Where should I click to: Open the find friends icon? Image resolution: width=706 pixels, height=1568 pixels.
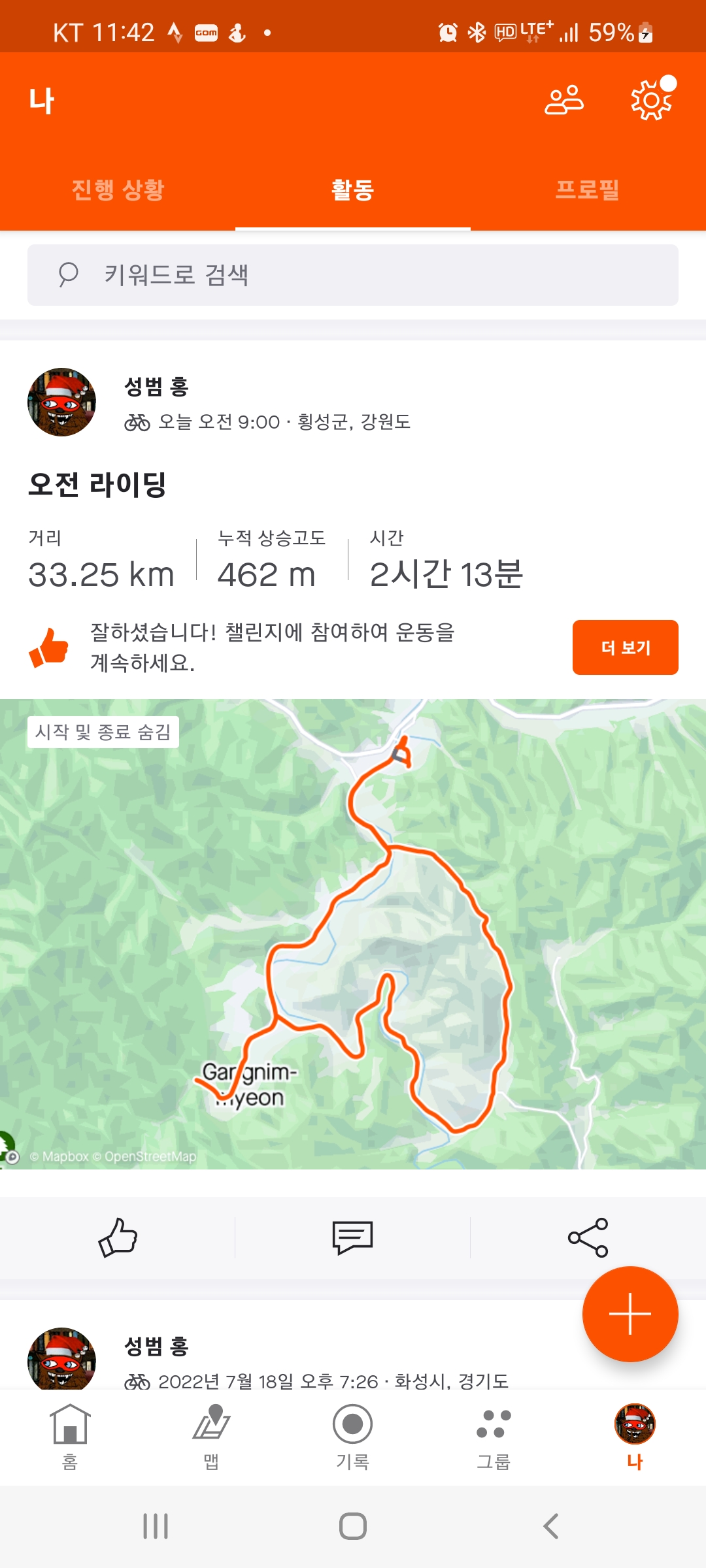pyautogui.click(x=563, y=101)
